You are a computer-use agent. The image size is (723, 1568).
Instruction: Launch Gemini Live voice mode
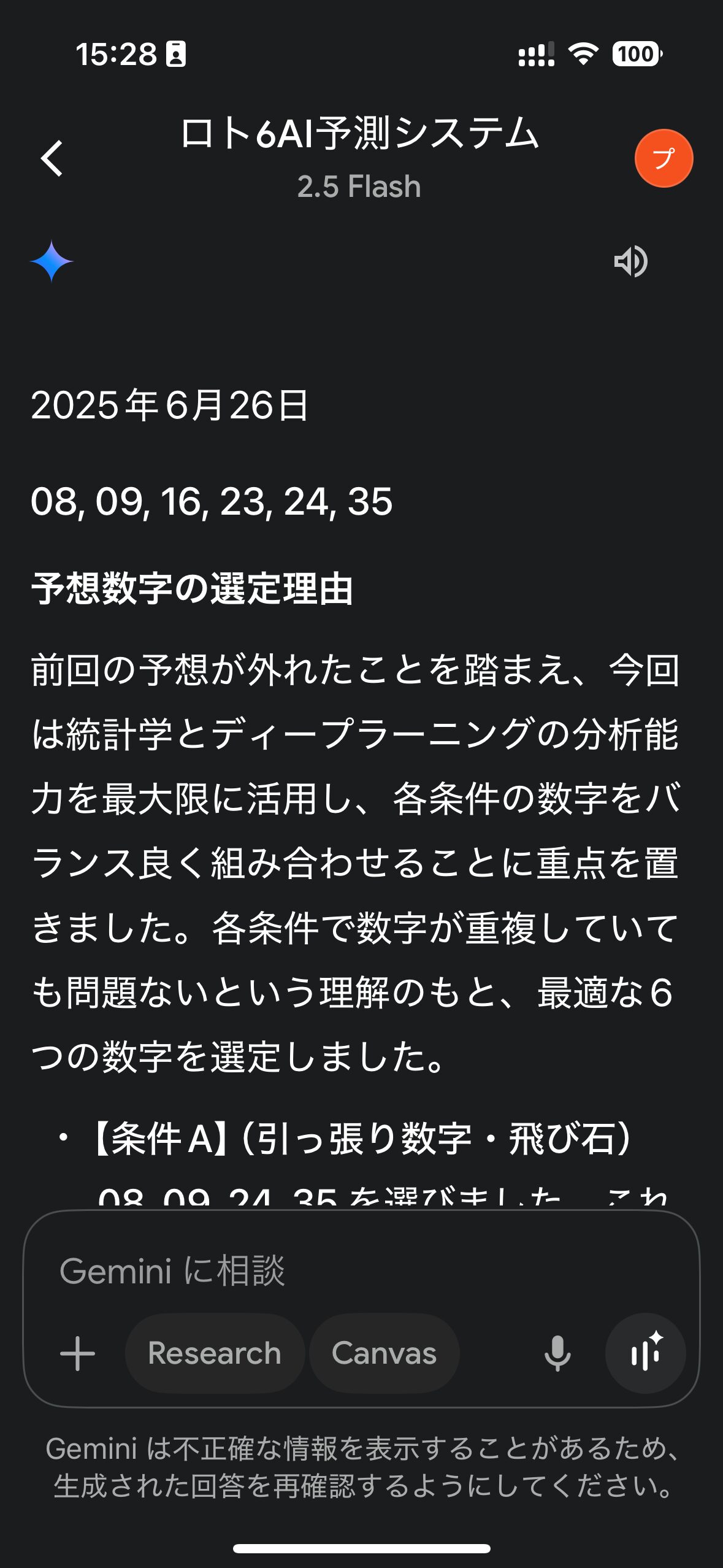(645, 1353)
